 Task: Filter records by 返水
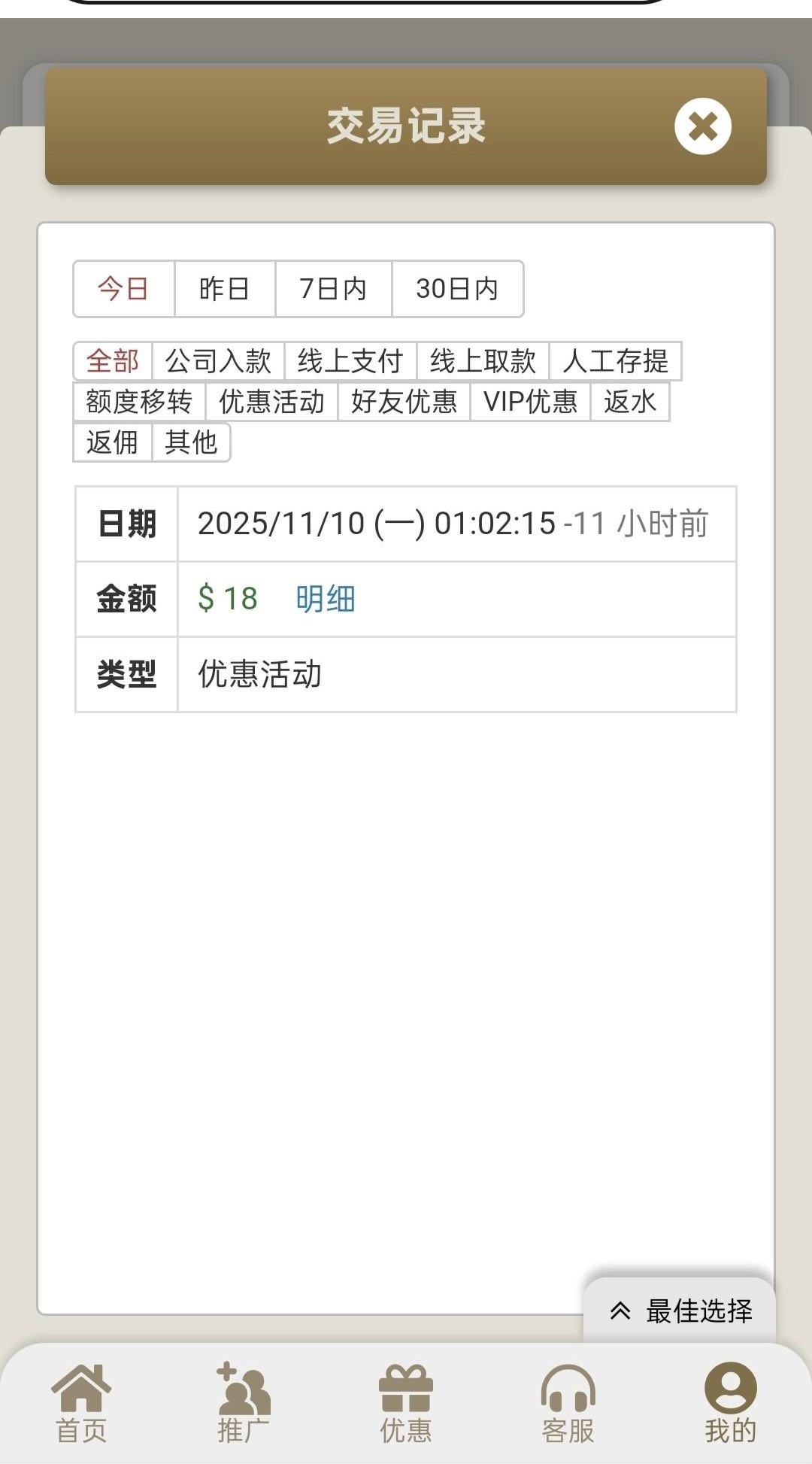coord(630,402)
